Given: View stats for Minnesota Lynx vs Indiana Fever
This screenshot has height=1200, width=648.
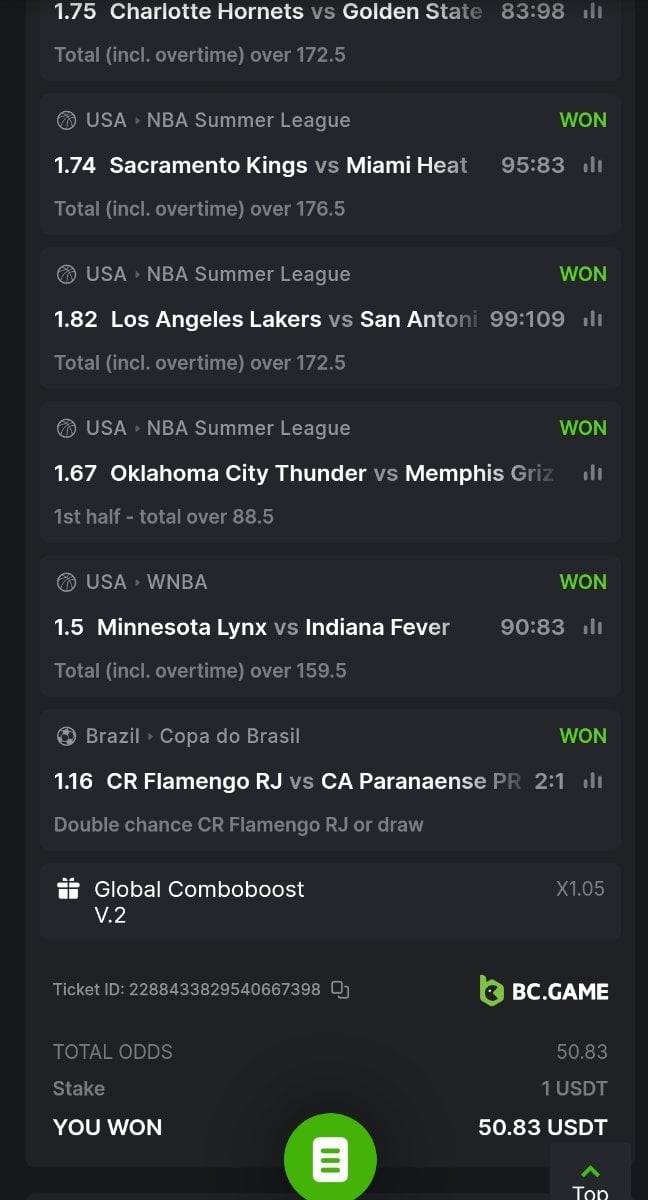Looking at the screenshot, I should (x=593, y=628).
